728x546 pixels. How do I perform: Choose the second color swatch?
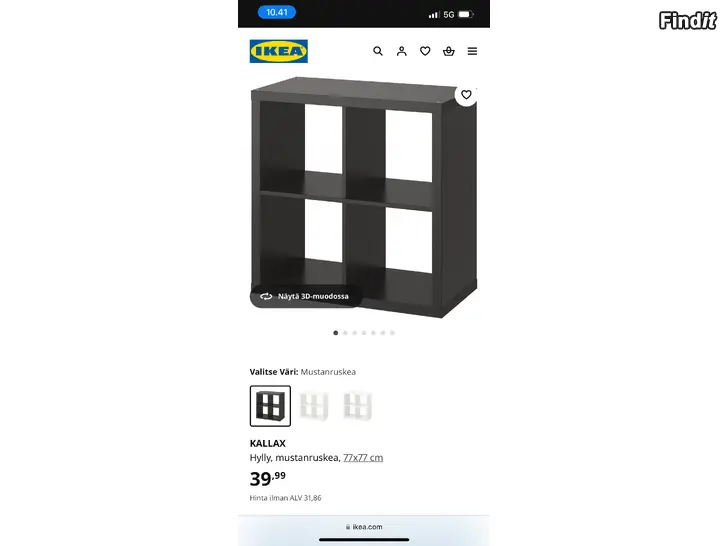pos(313,406)
